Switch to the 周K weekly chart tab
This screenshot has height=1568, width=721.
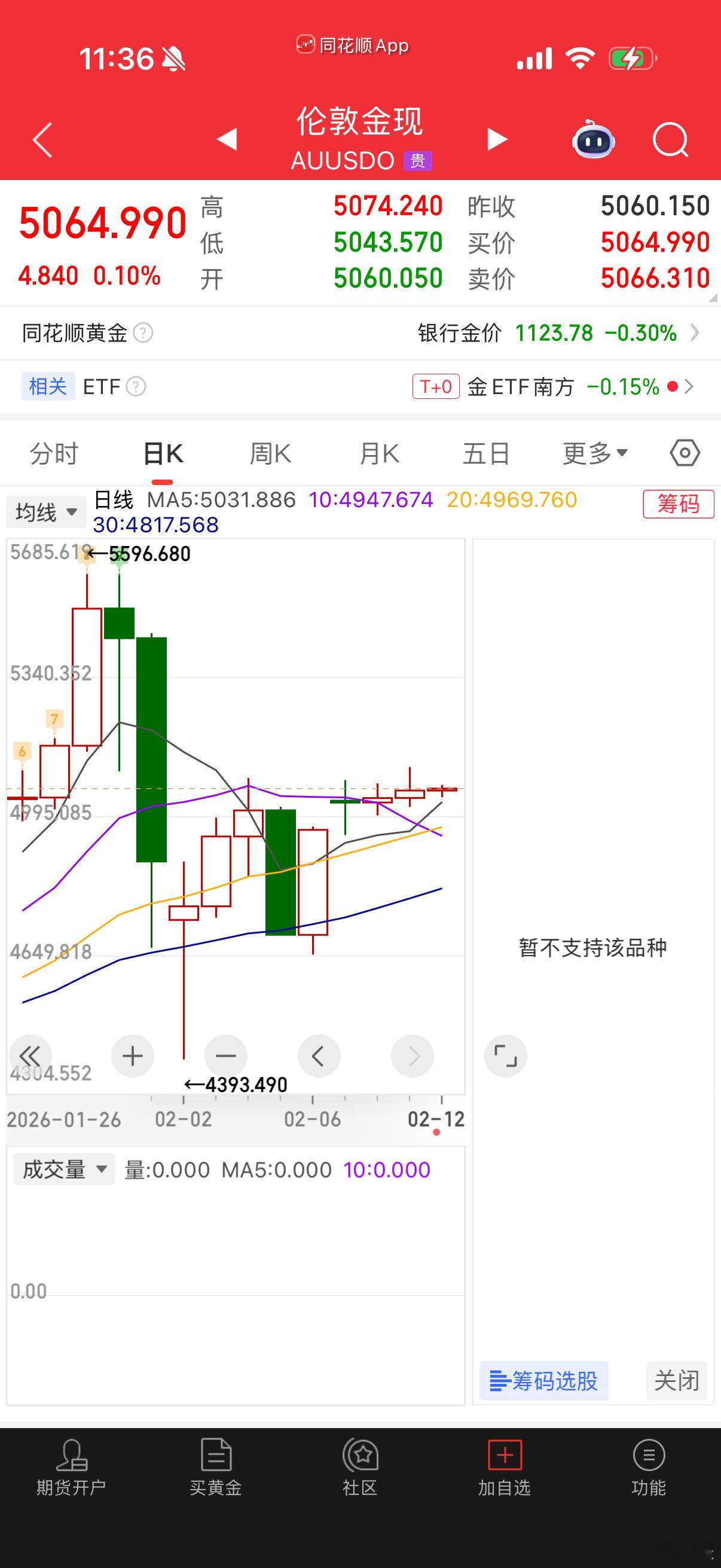tap(270, 452)
